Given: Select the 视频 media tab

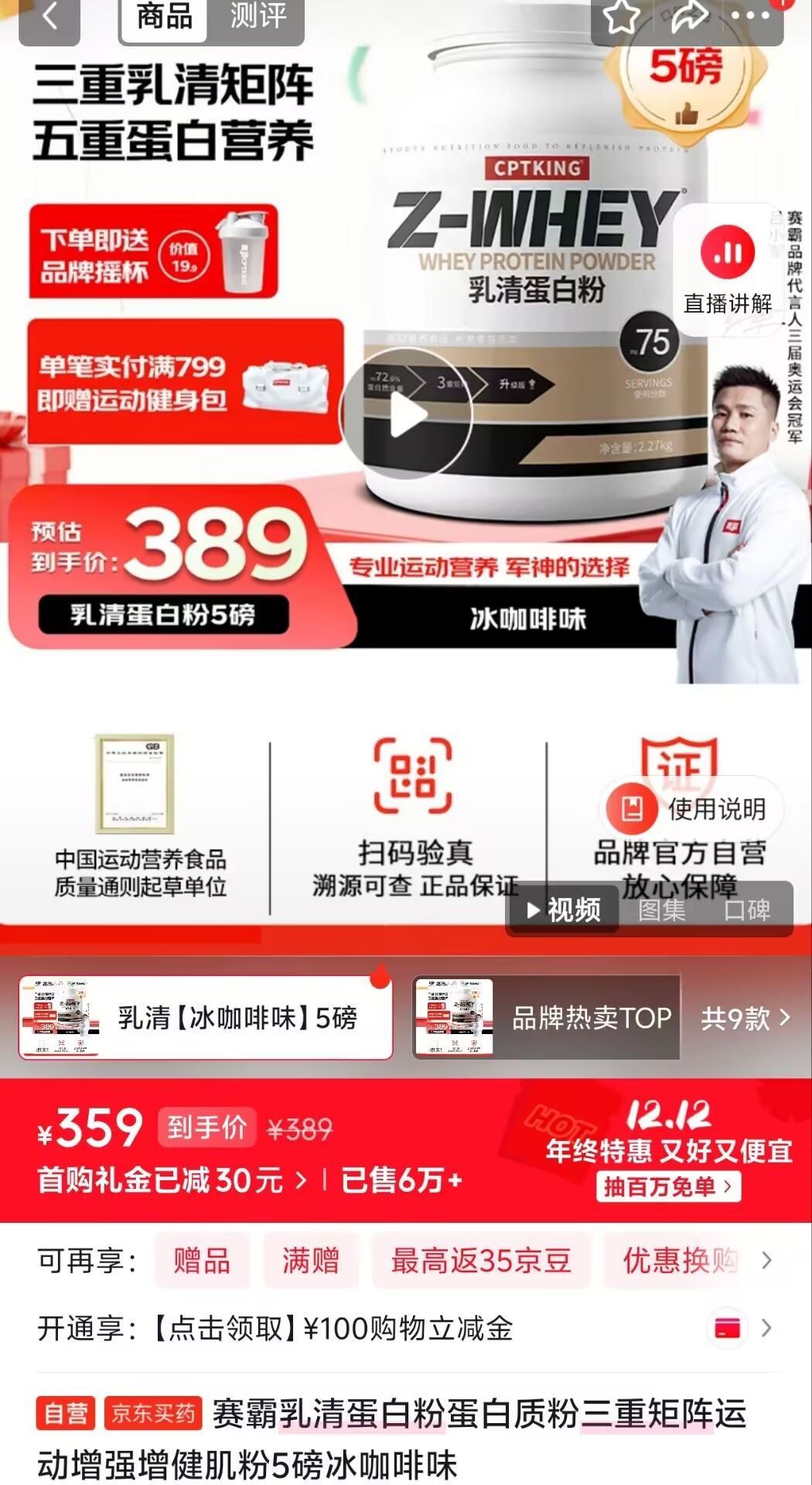Looking at the screenshot, I should pos(563,910).
